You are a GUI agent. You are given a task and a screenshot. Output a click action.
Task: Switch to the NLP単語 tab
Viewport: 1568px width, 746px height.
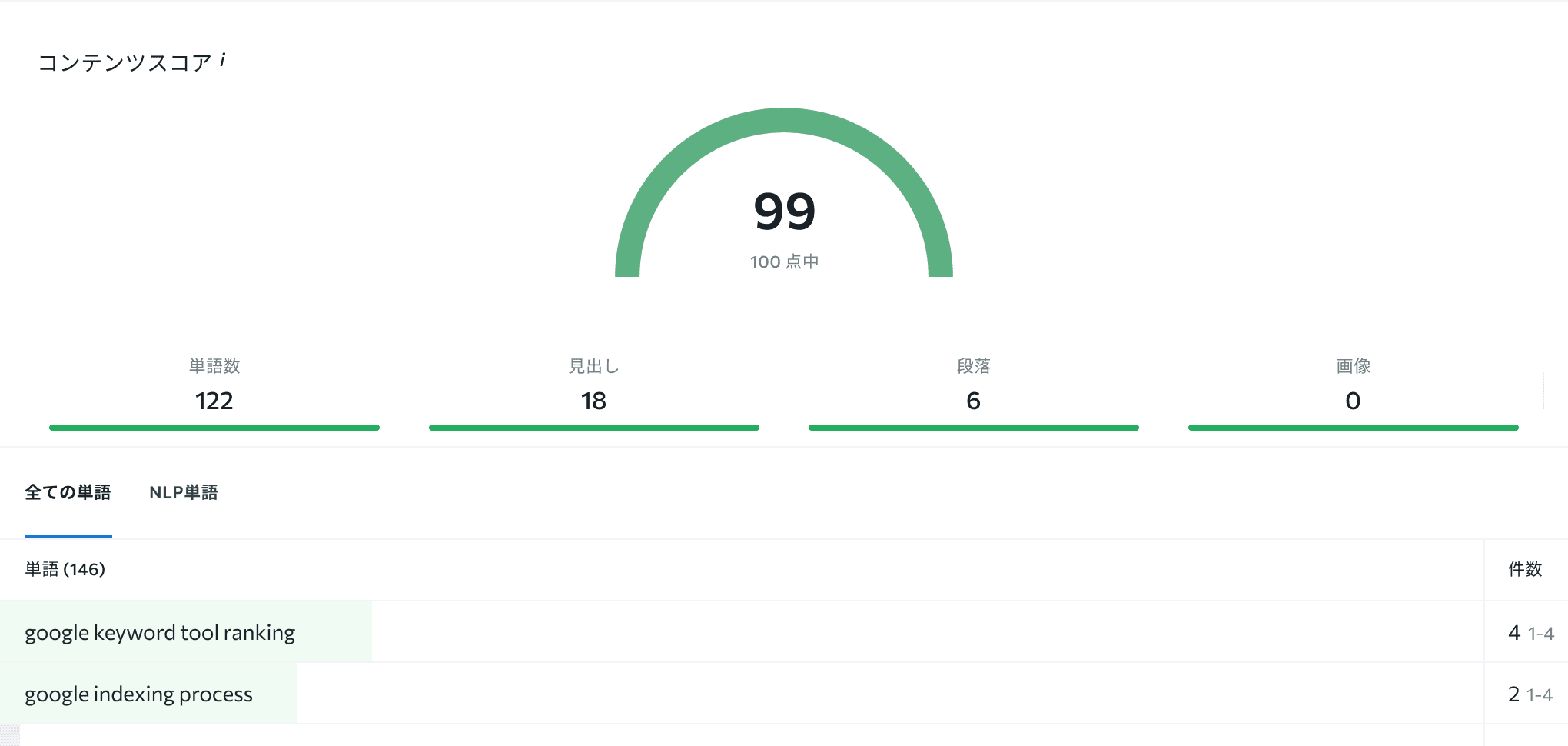pyautogui.click(x=183, y=492)
